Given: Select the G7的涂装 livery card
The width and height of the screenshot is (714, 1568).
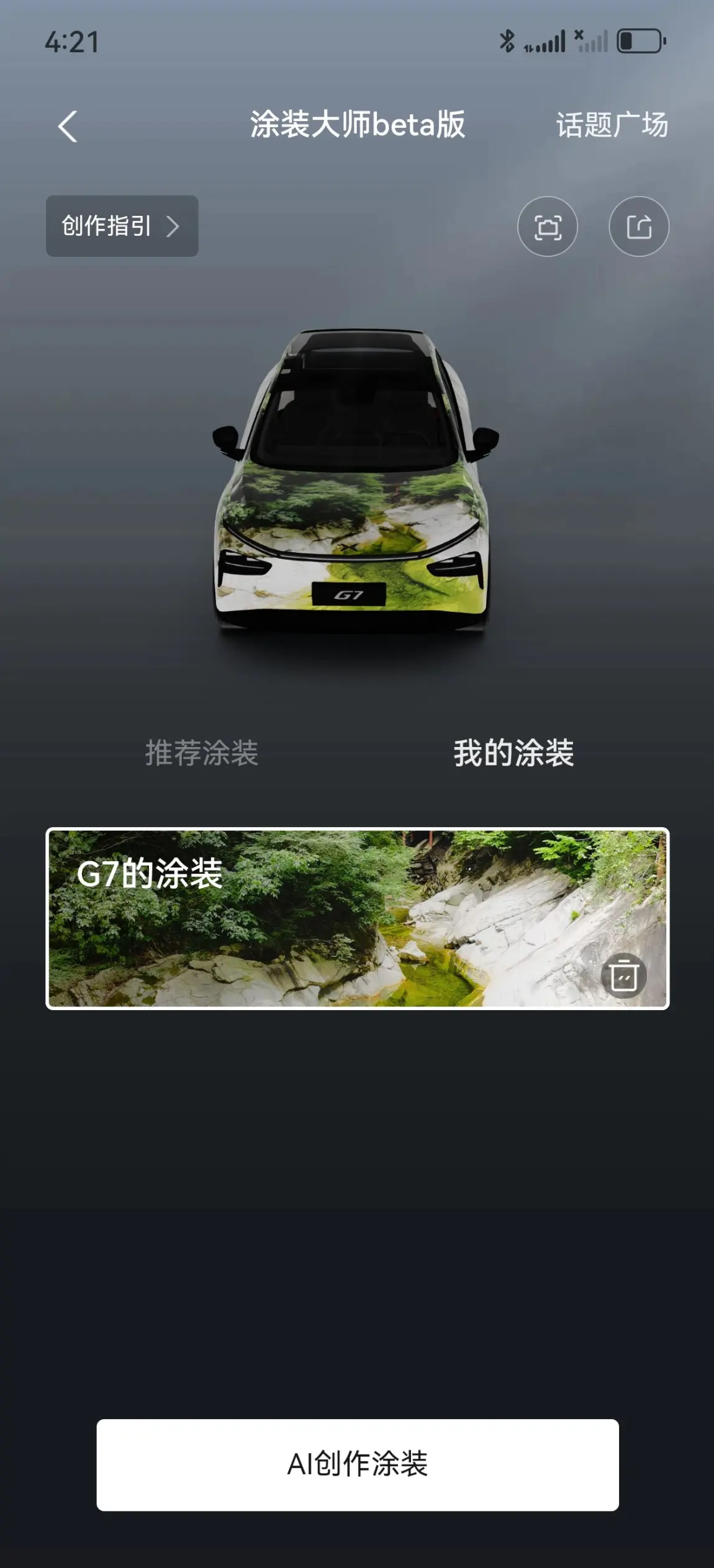Looking at the screenshot, I should point(358,918).
